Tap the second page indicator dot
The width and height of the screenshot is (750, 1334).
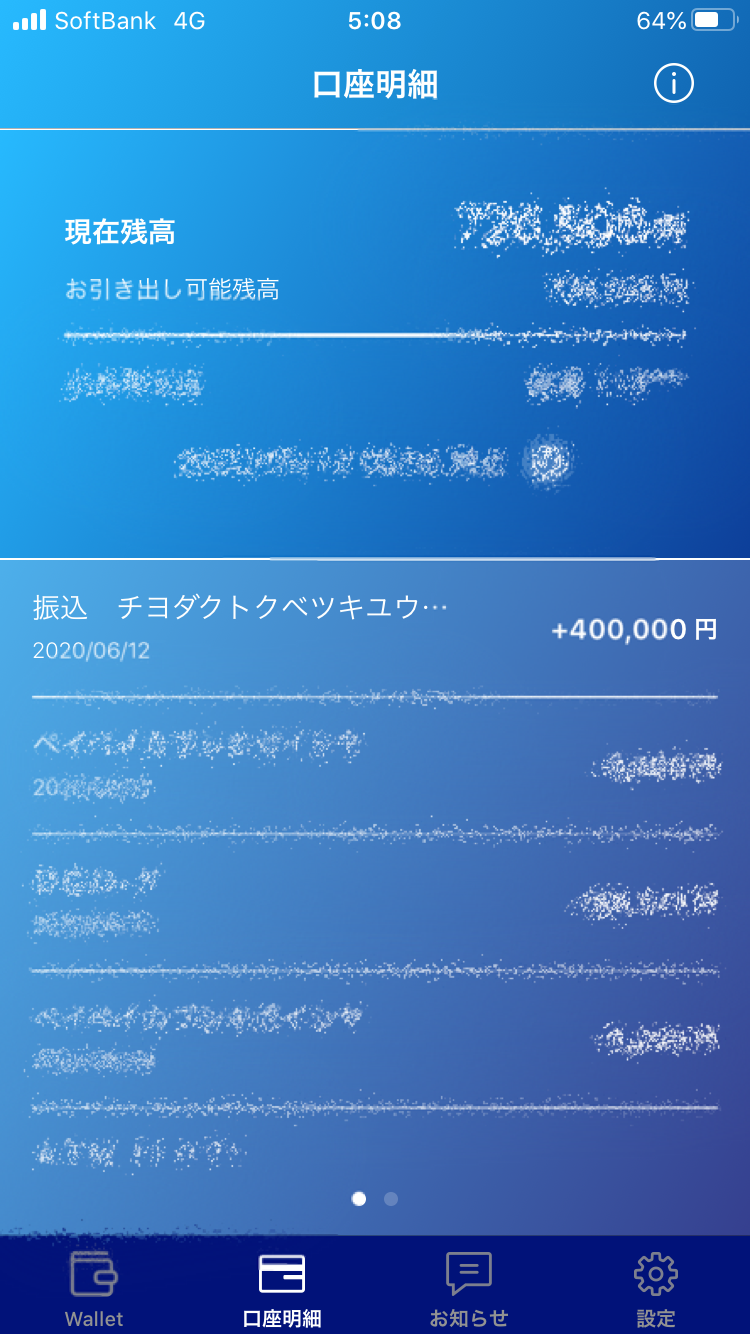[391, 1198]
